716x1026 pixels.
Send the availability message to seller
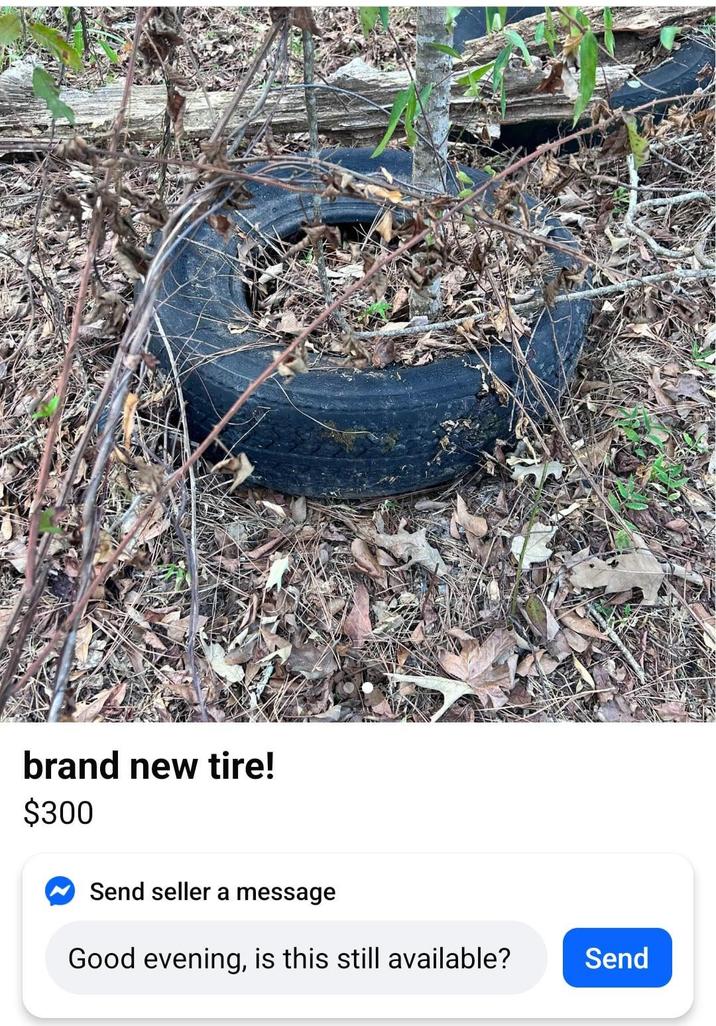616,958
